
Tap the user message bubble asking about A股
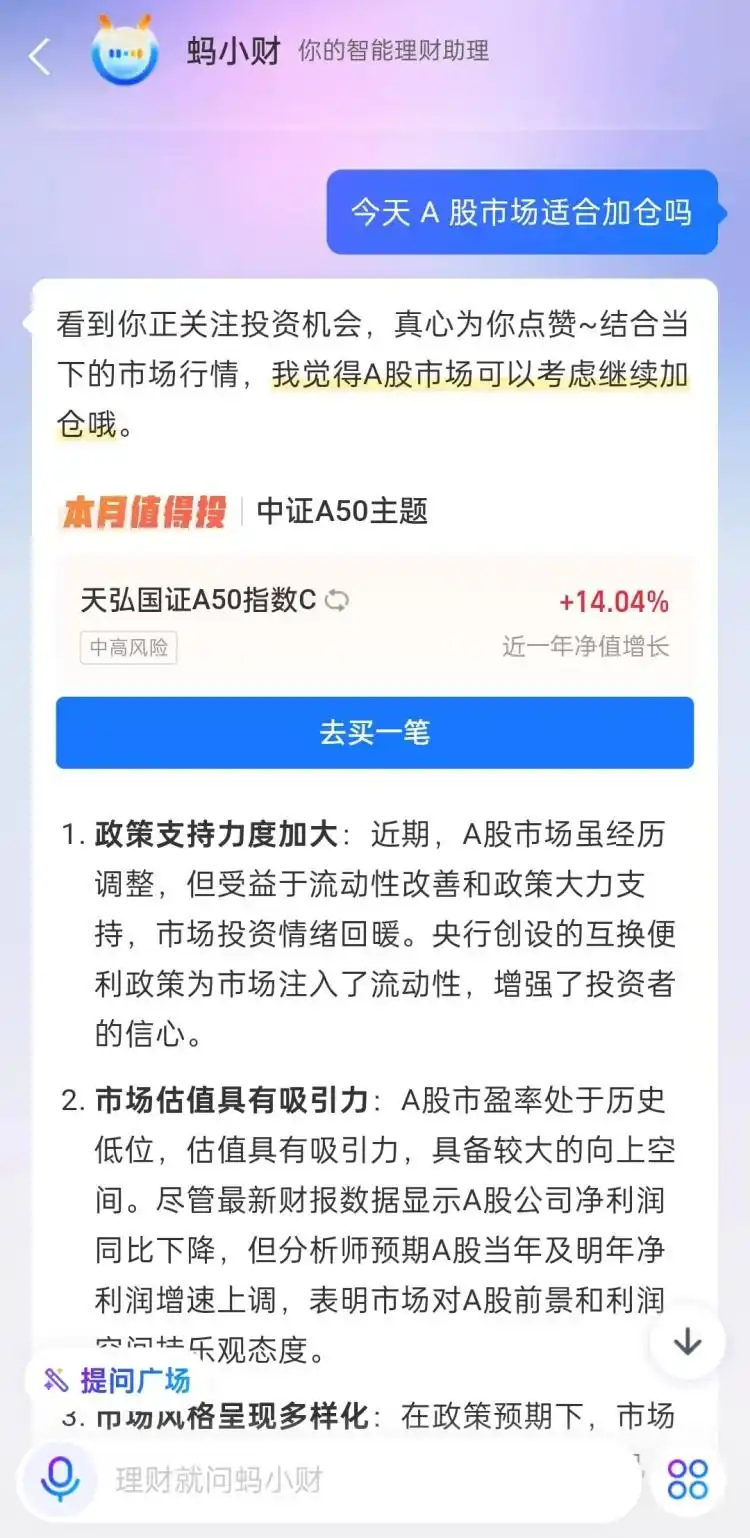(522, 212)
